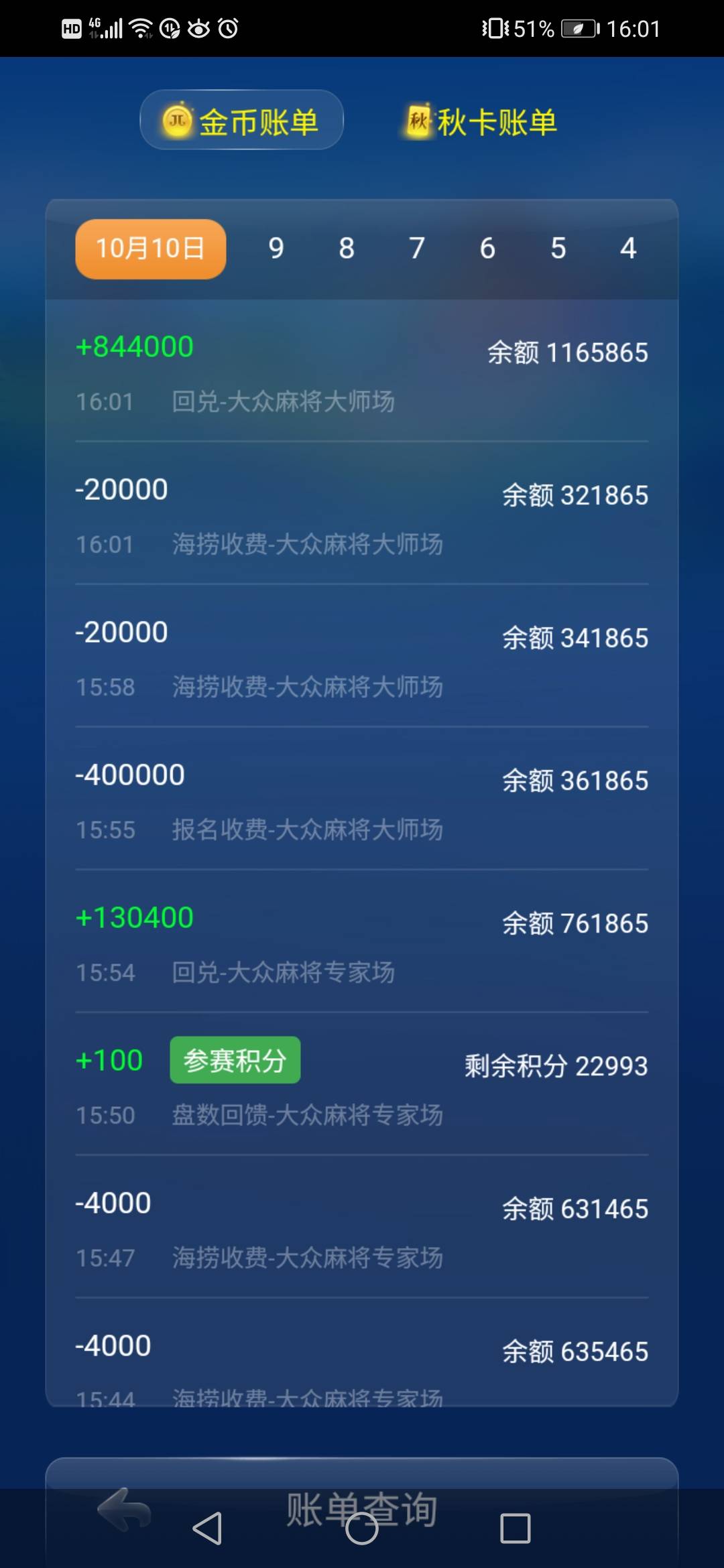This screenshot has width=724, height=1568.
Task: Select date 4 at far right of dates
Action: click(x=628, y=248)
